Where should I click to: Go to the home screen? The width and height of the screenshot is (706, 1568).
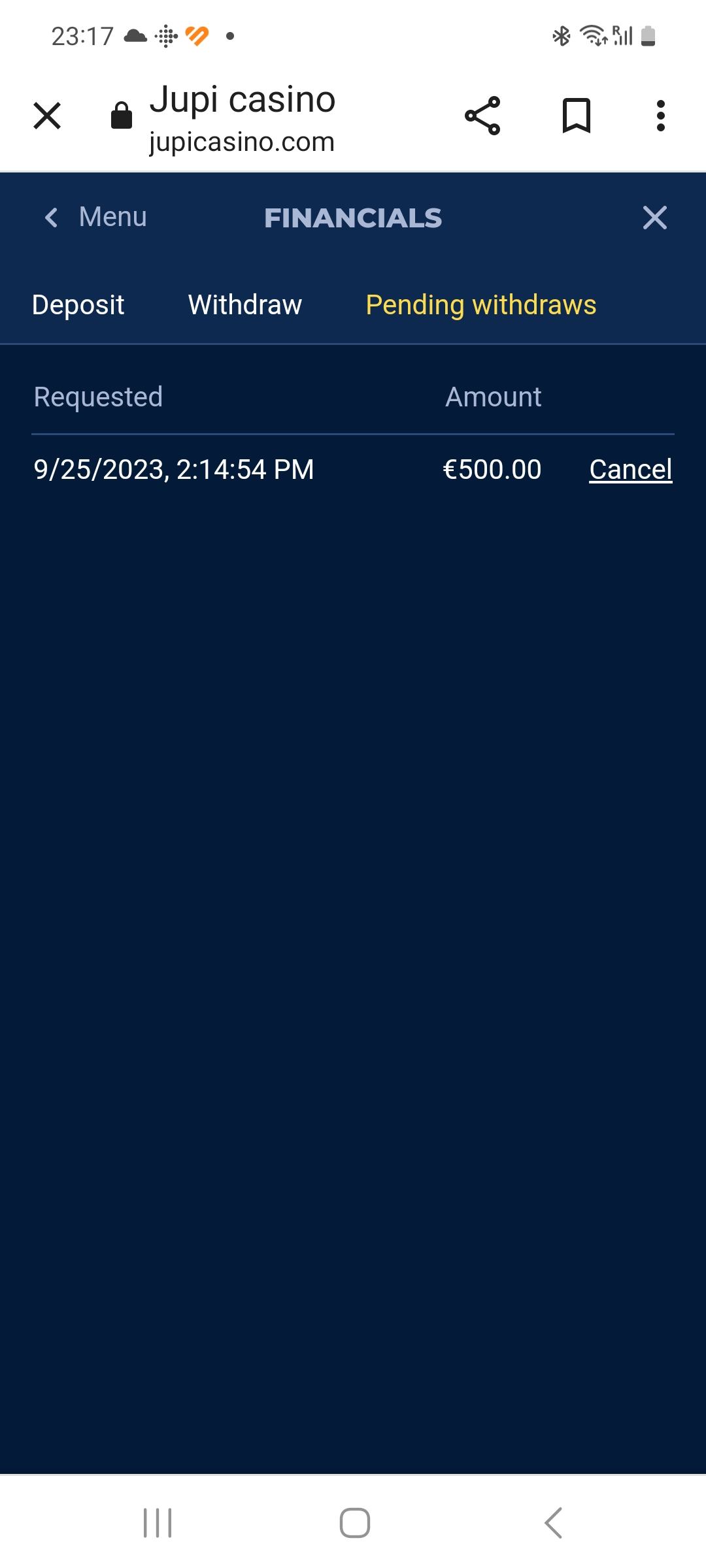(x=354, y=1523)
